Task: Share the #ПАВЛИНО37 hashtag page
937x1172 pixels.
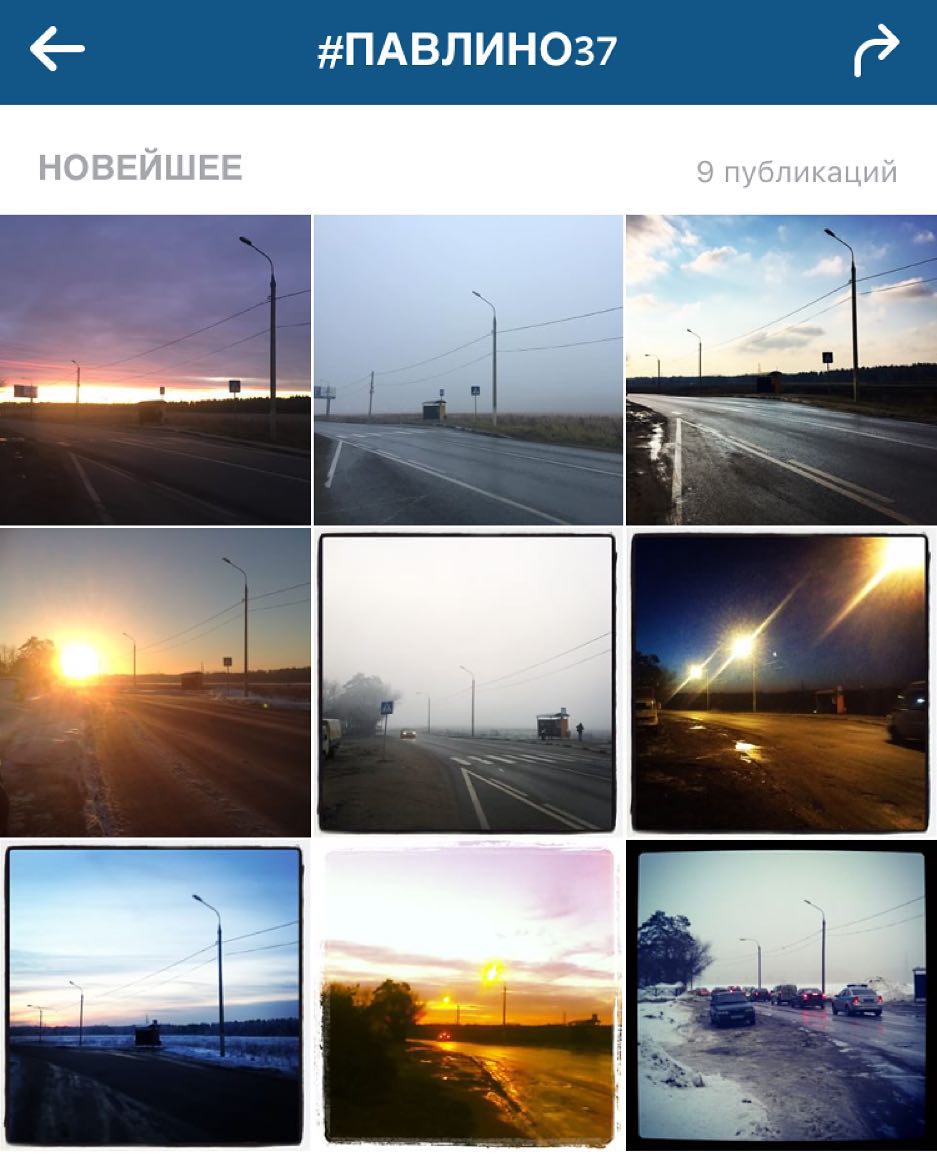Action: click(x=876, y=51)
